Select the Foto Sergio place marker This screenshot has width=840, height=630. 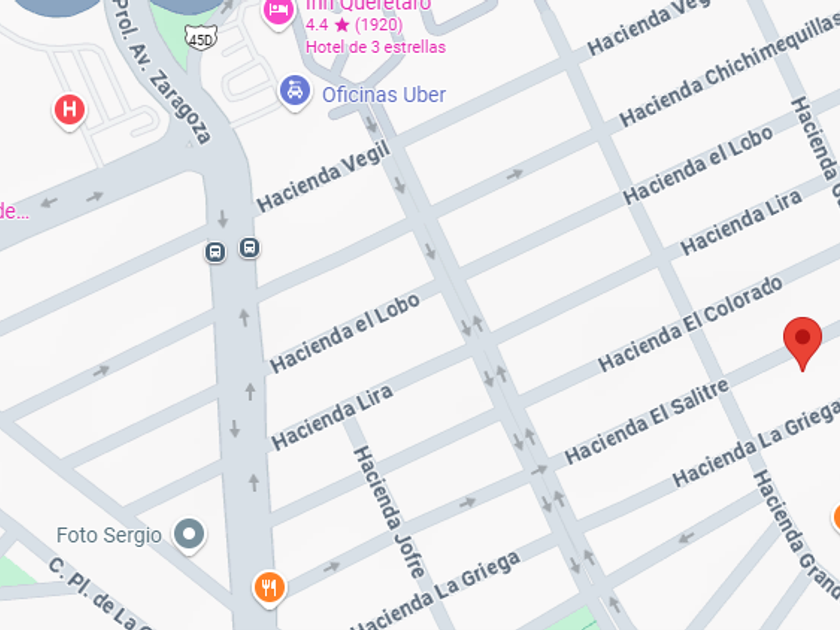pyautogui.click(x=189, y=536)
